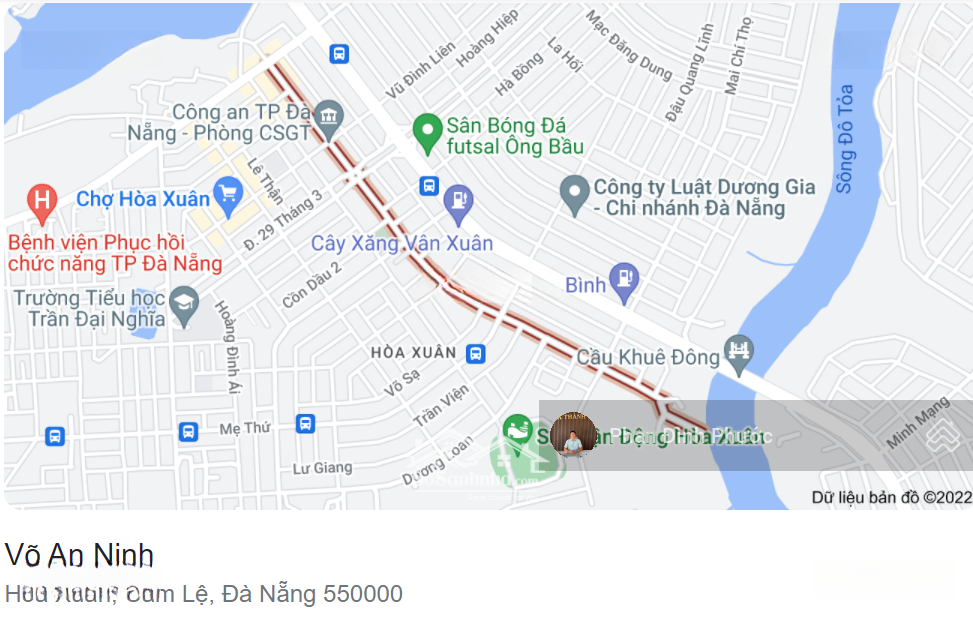Screen dimensions: 973x627
Task: Tap the Công ty Luật Dương Gia marker
Action: 574,194
